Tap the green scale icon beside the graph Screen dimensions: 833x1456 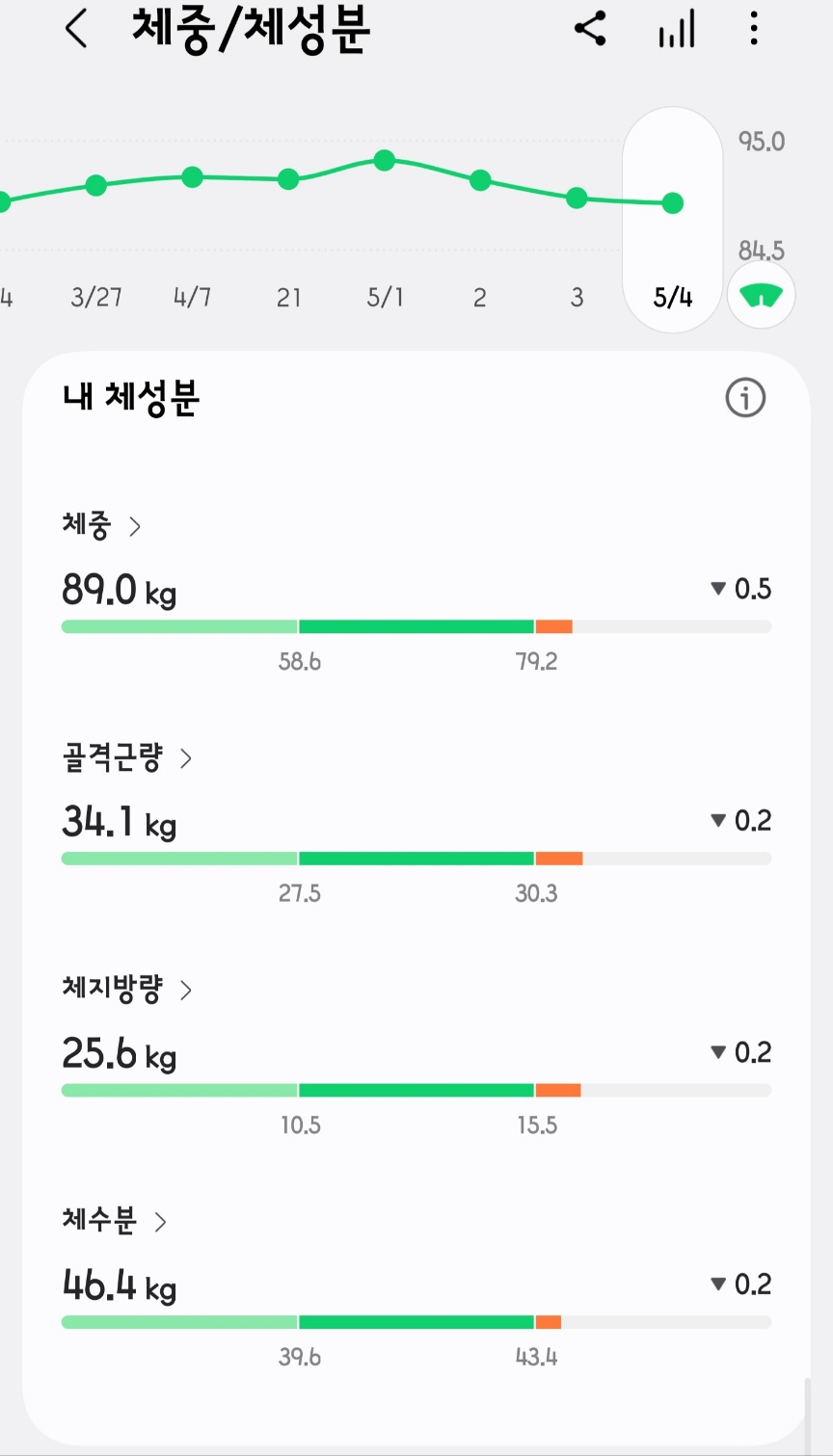point(761,296)
